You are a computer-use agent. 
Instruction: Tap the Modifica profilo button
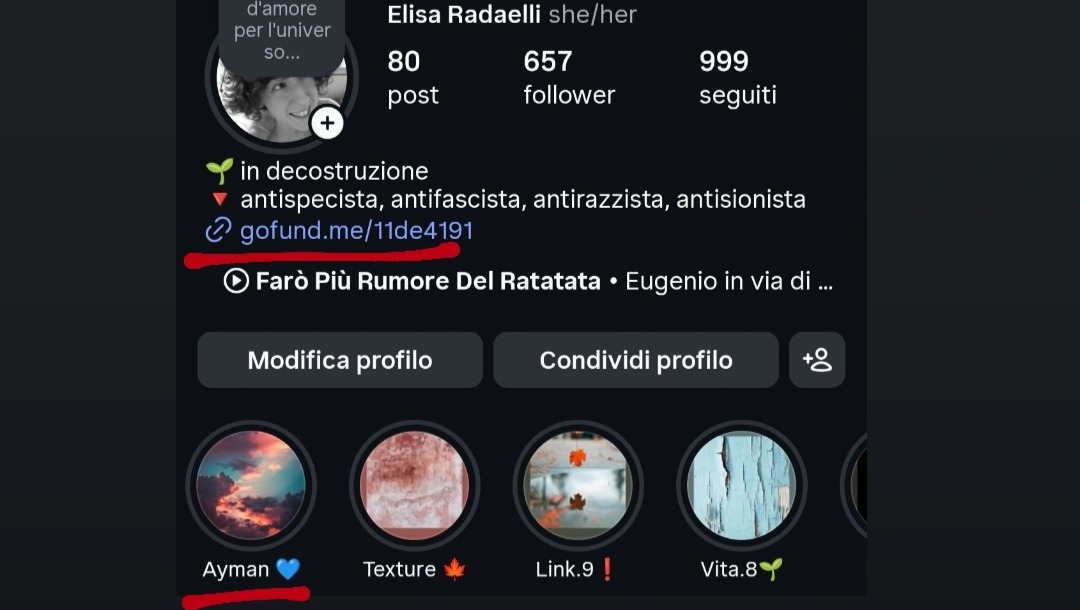pos(340,360)
